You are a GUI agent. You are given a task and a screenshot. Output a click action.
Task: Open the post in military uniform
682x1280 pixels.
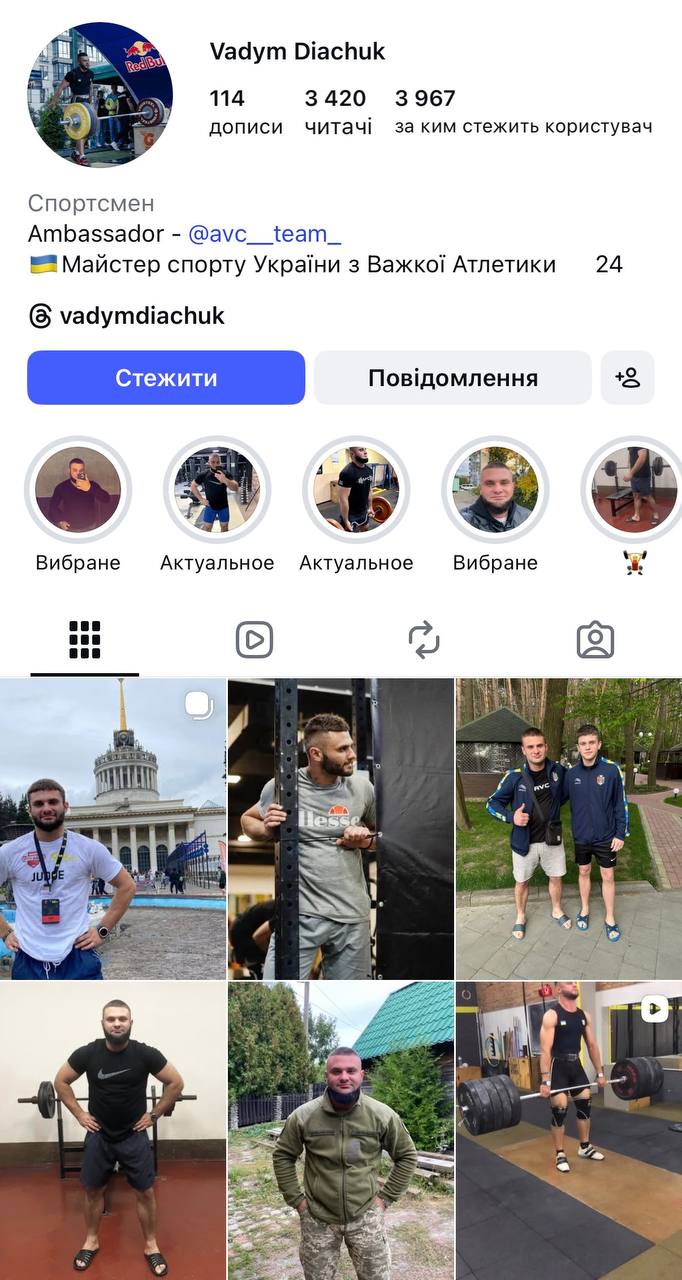click(340, 1131)
